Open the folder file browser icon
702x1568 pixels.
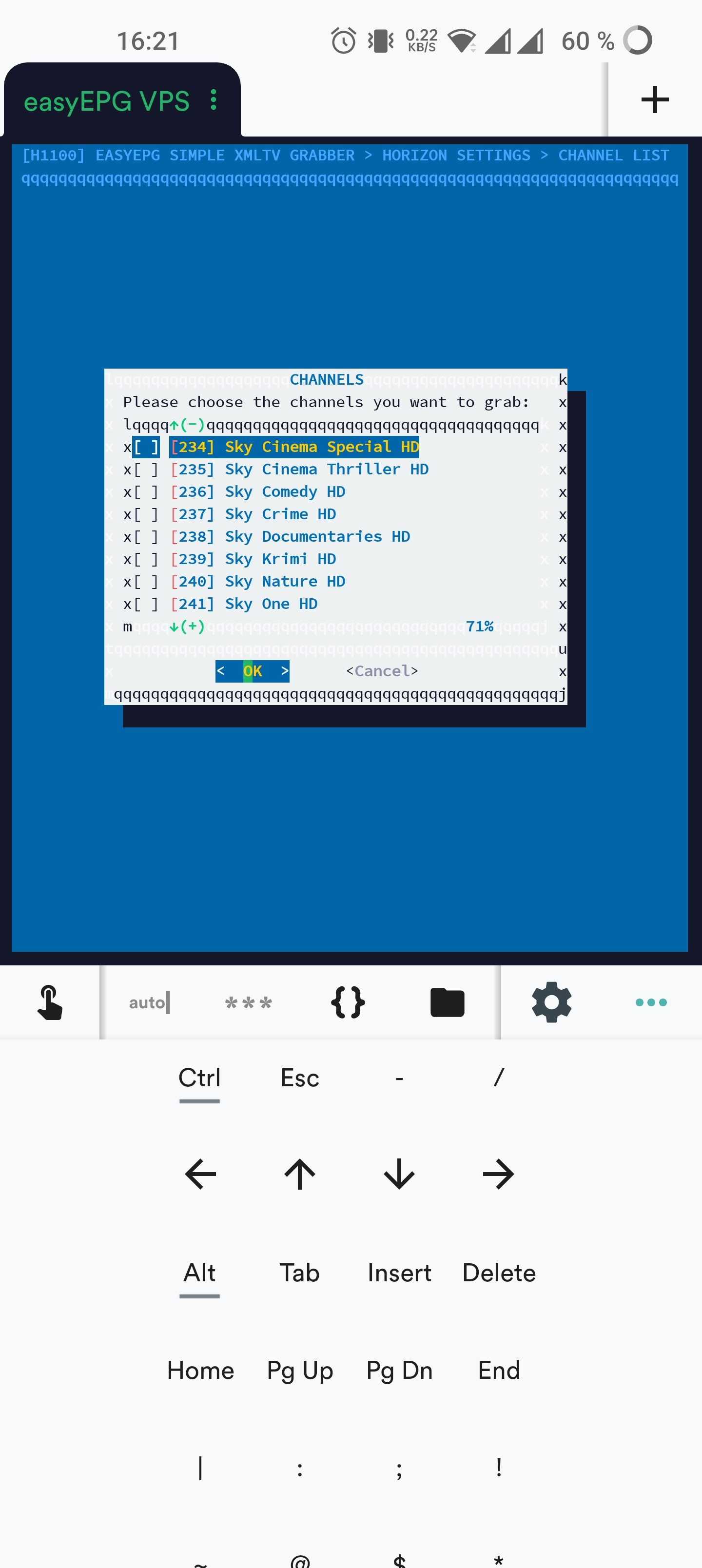point(447,1002)
